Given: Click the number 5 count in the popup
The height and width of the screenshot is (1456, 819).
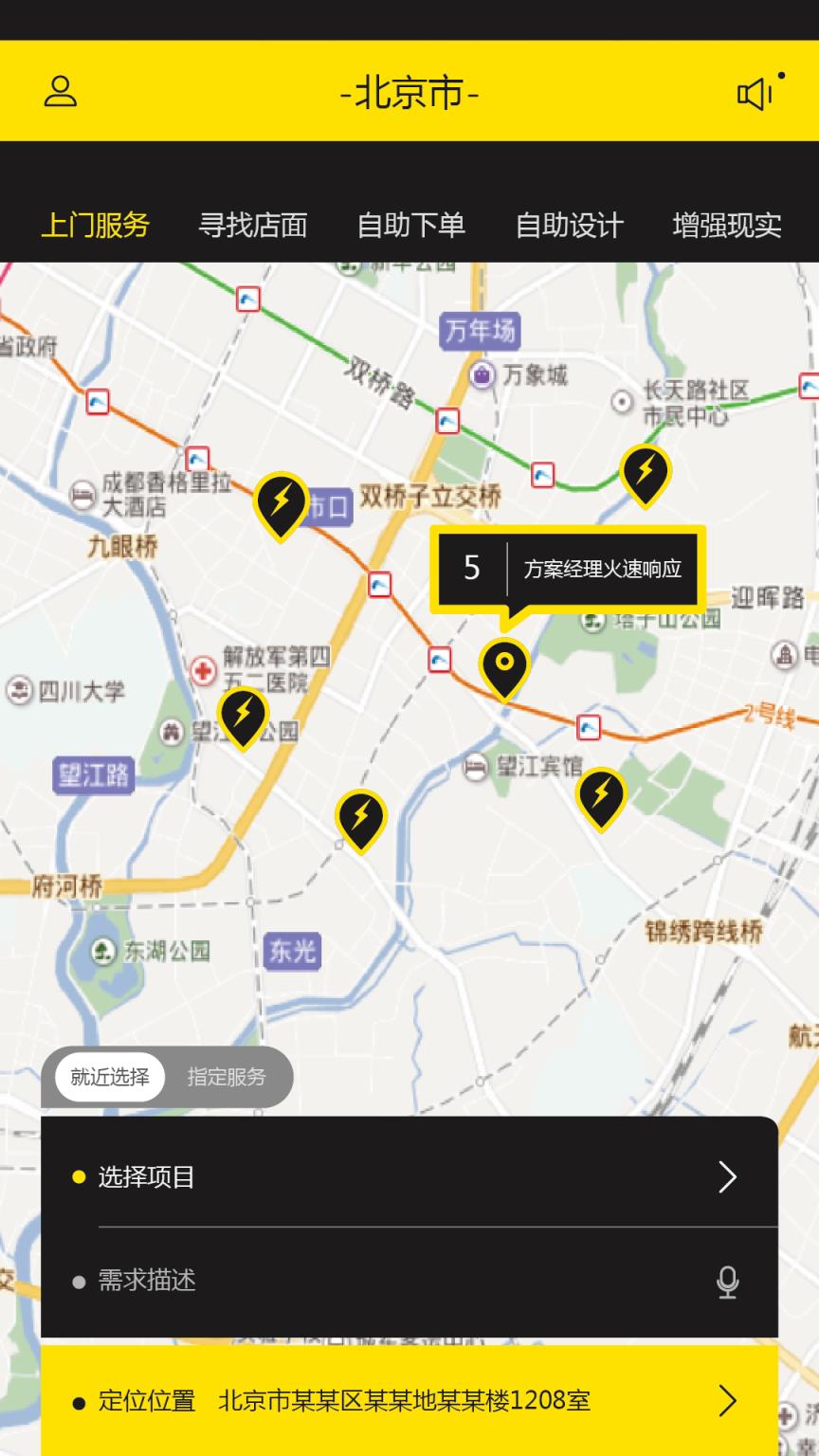Looking at the screenshot, I should coord(471,568).
